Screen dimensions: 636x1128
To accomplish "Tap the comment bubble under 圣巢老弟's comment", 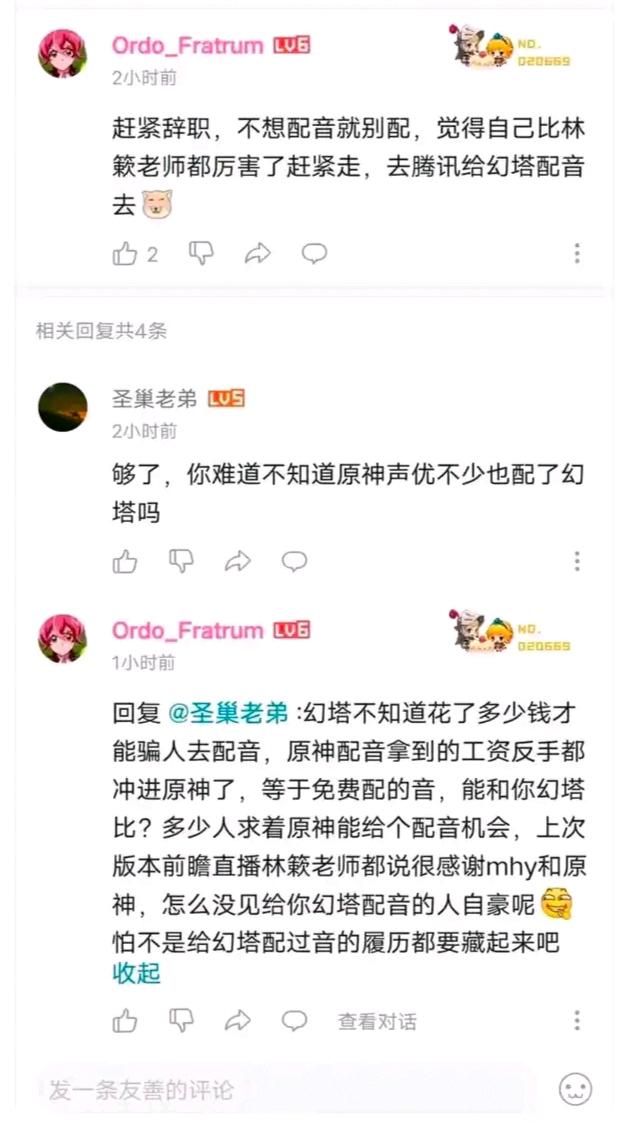I will (x=294, y=562).
